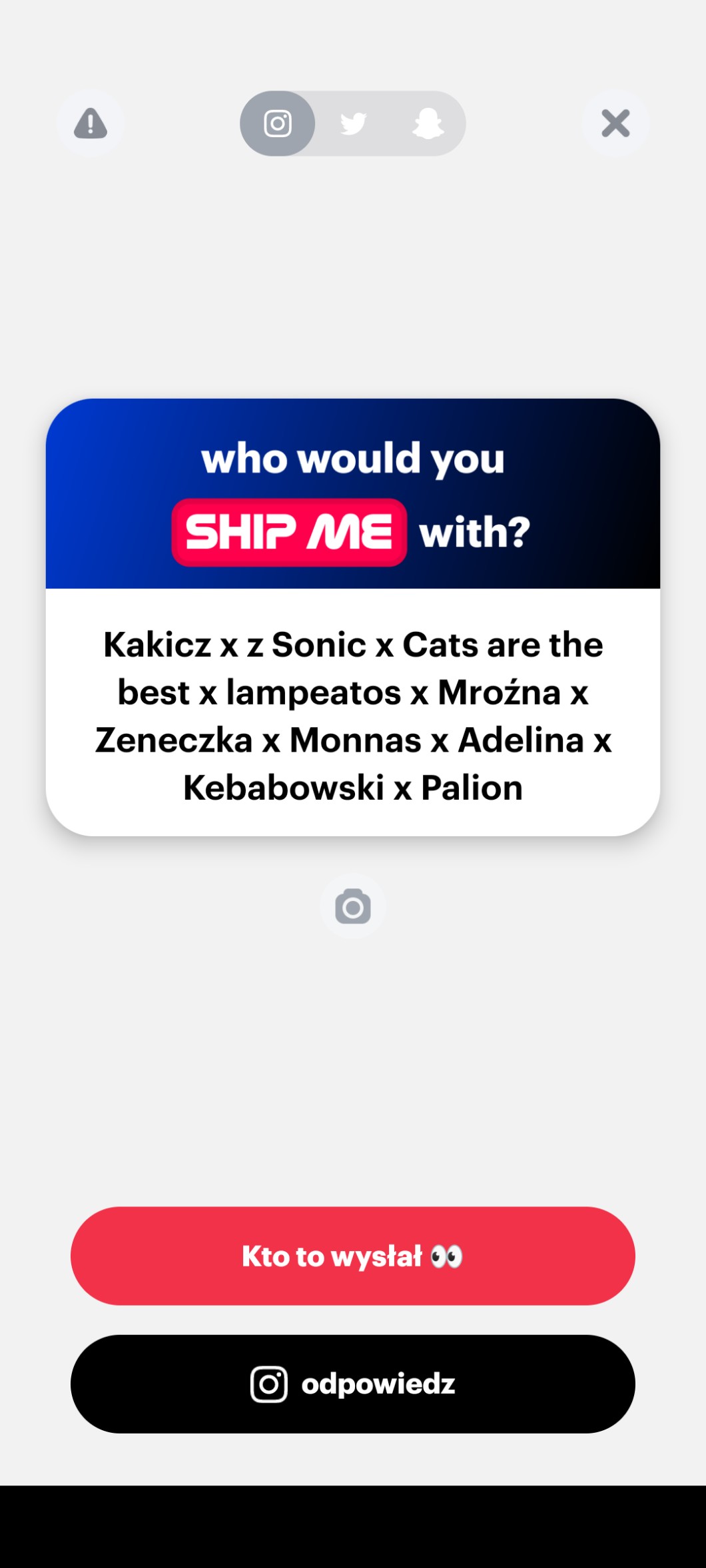Report this message via warning icon

point(91,123)
